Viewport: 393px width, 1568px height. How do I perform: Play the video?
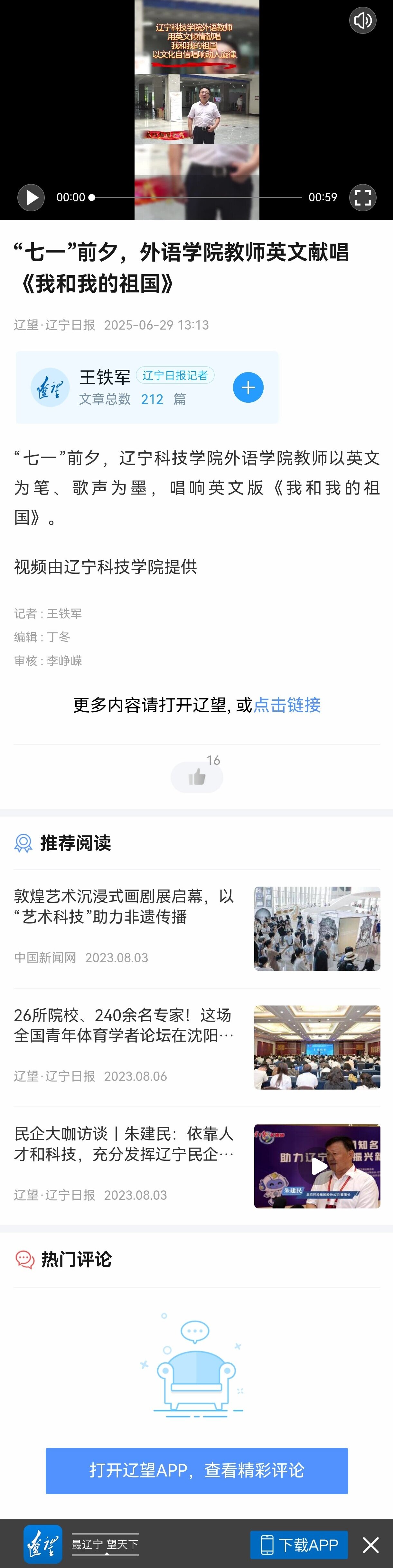[31, 197]
